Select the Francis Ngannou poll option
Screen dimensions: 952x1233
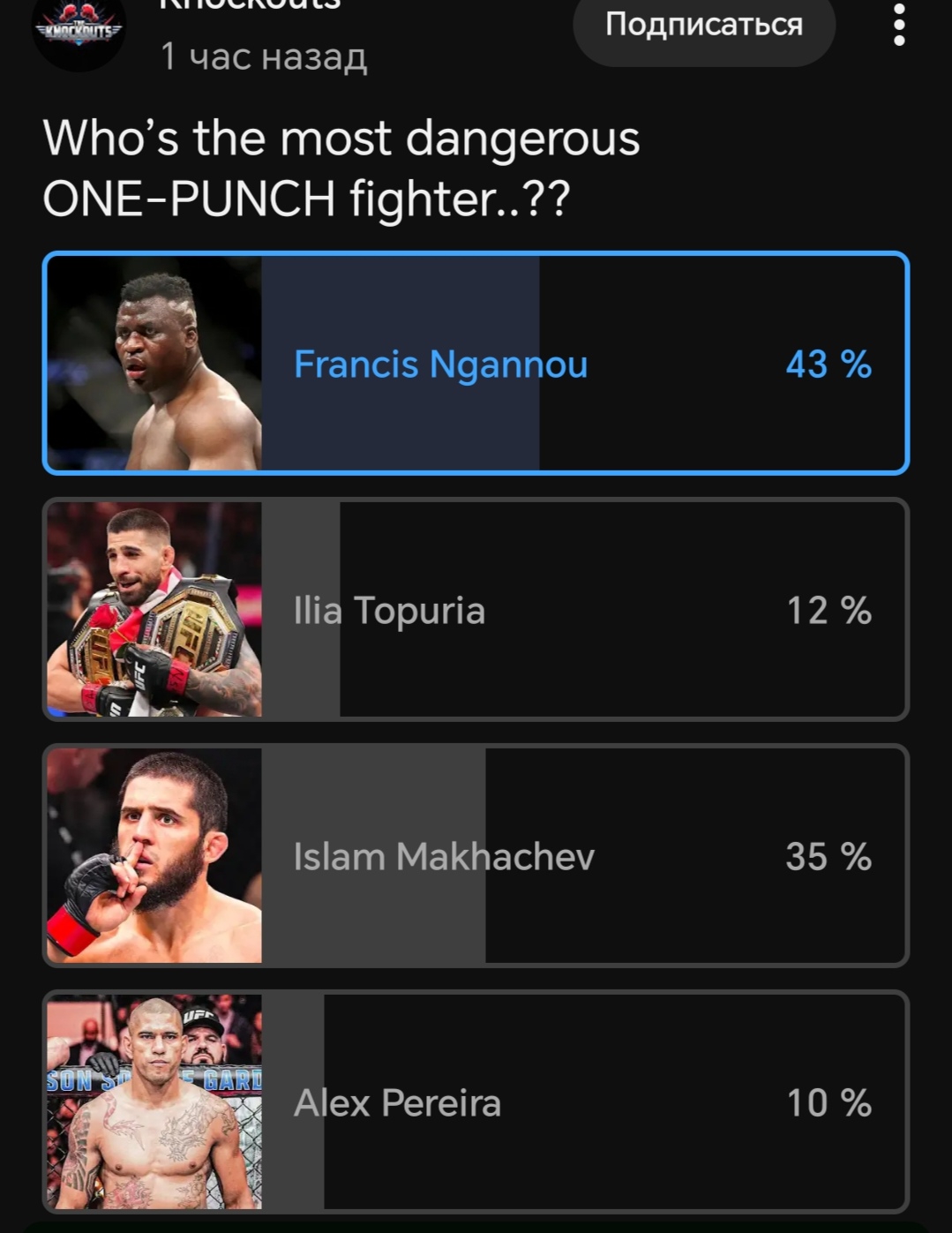point(476,364)
